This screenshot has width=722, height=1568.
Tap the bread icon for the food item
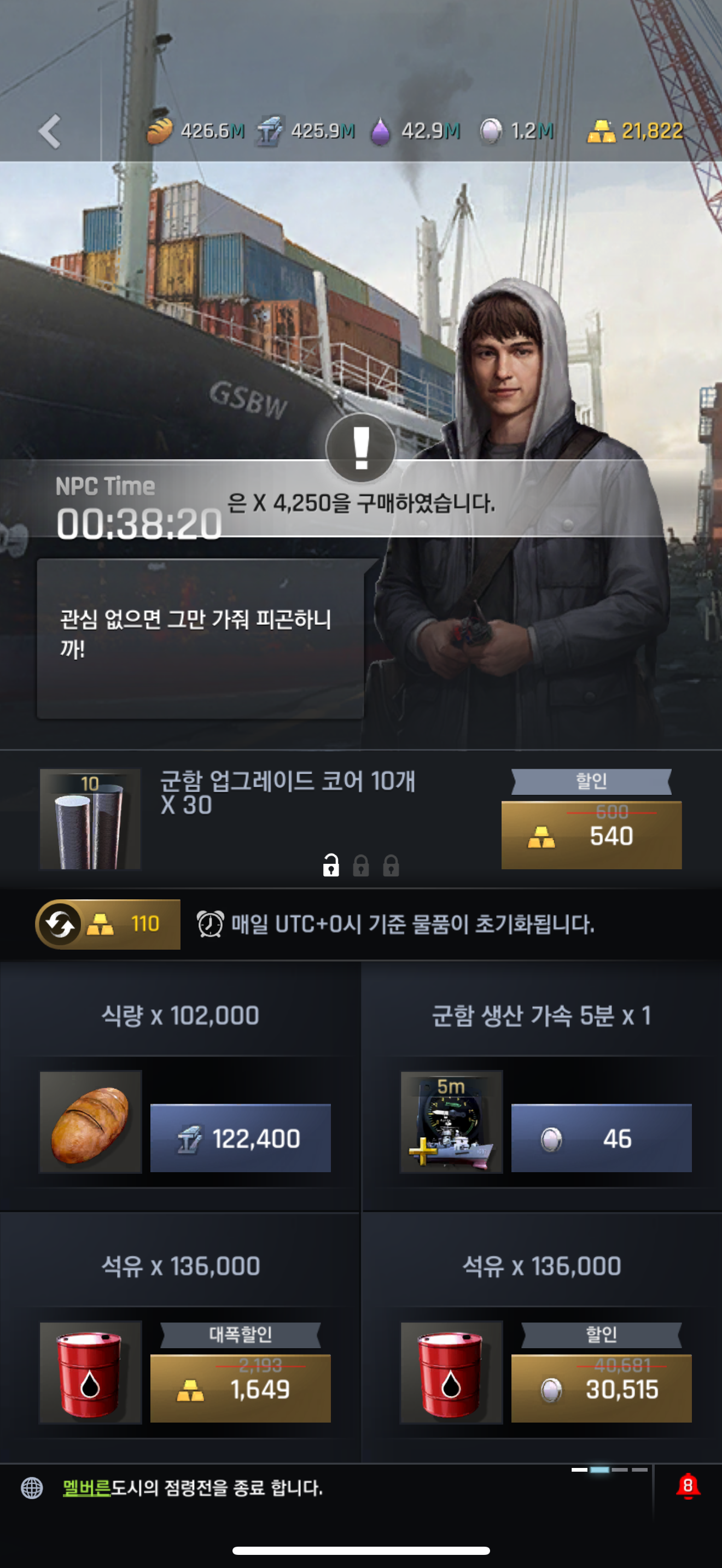point(91,1121)
